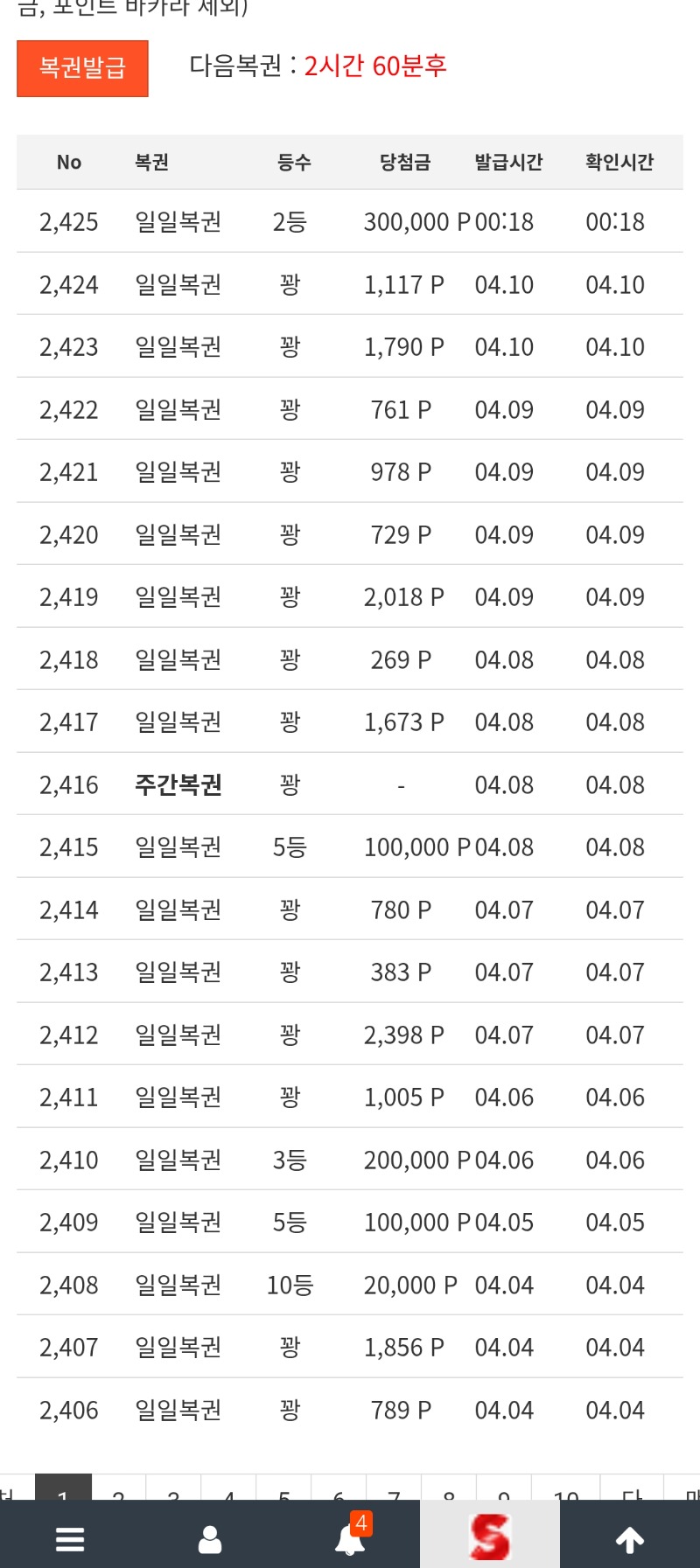Tap the red S logo button
The height and width of the screenshot is (1568, 700).
click(x=490, y=1537)
